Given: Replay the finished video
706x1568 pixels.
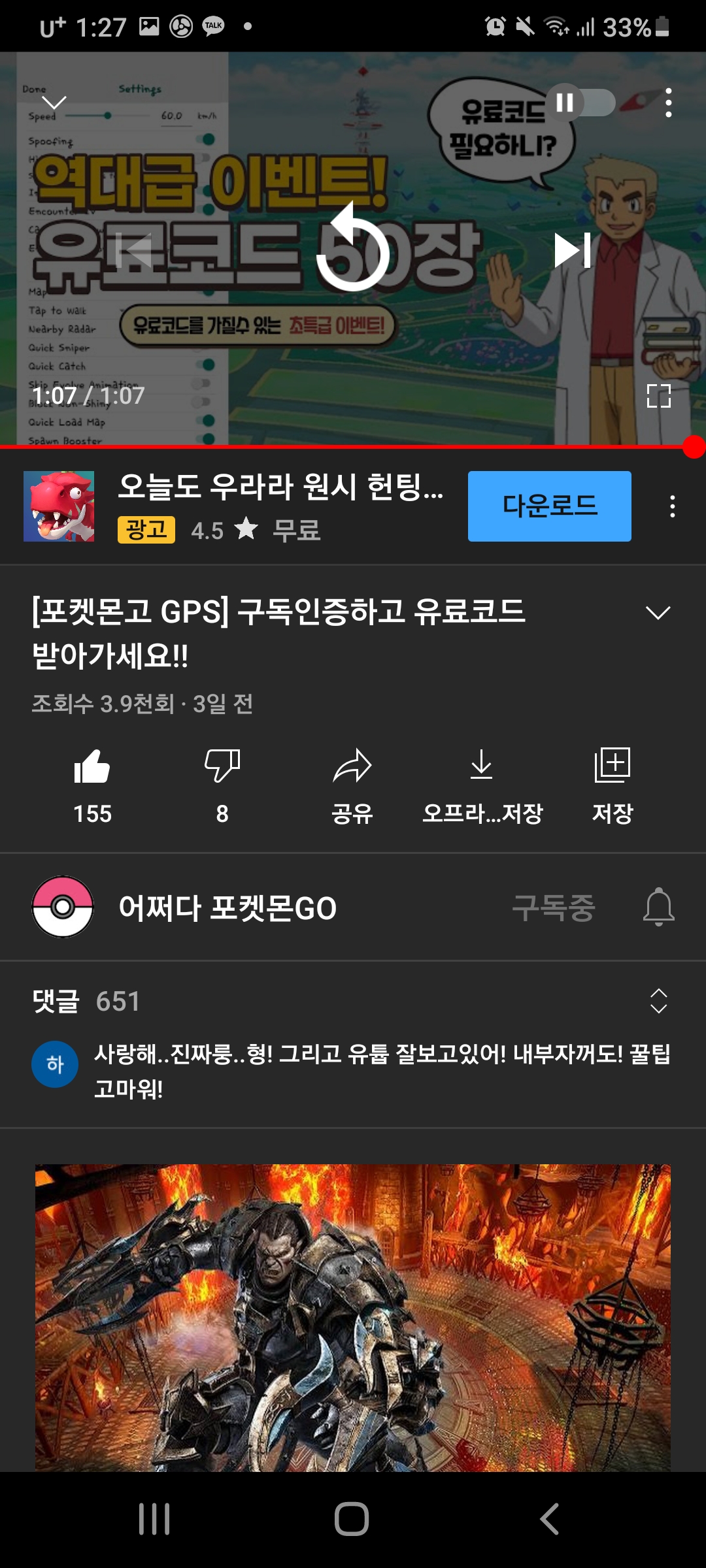Looking at the screenshot, I should [x=353, y=251].
